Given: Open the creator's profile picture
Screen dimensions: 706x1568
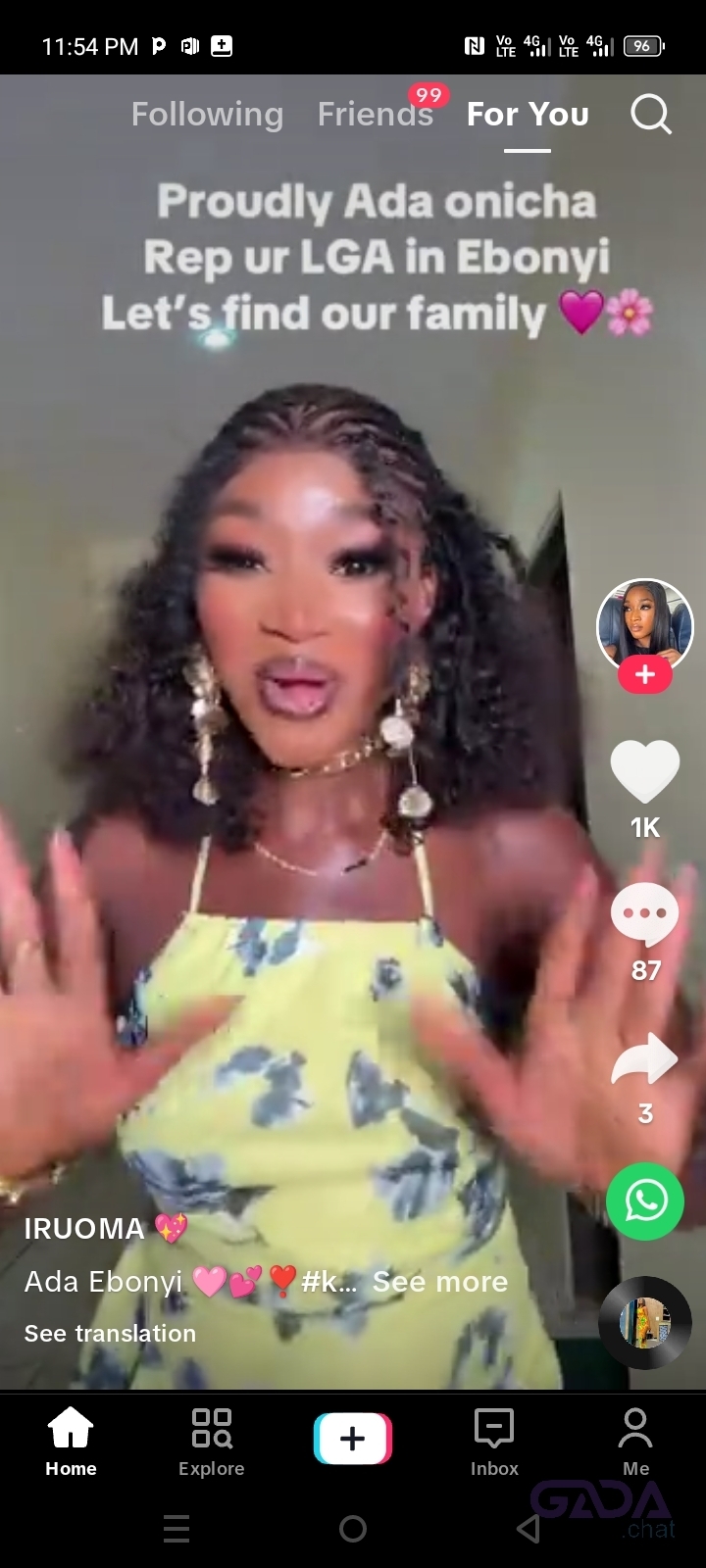Looking at the screenshot, I should coord(644,624).
